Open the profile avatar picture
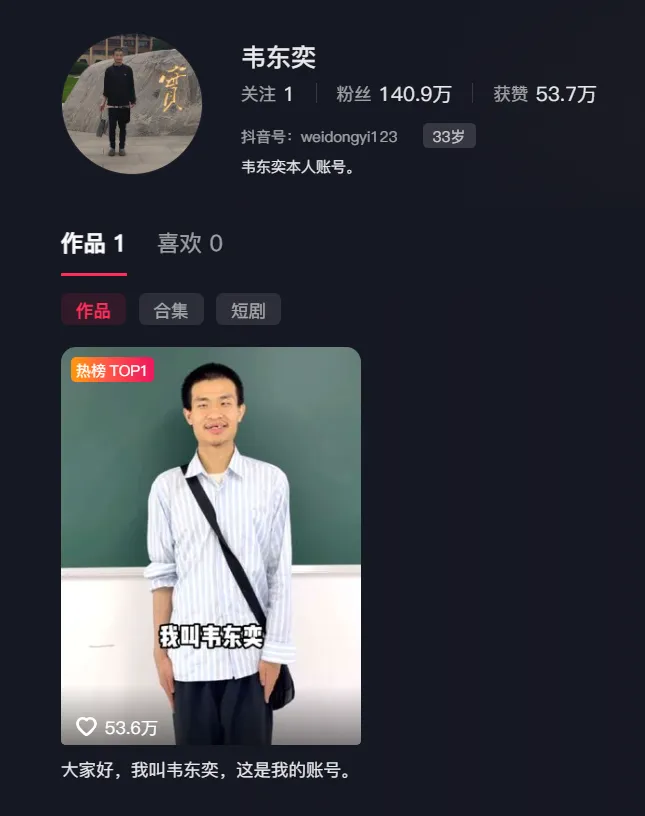The image size is (645, 816). (132, 104)
